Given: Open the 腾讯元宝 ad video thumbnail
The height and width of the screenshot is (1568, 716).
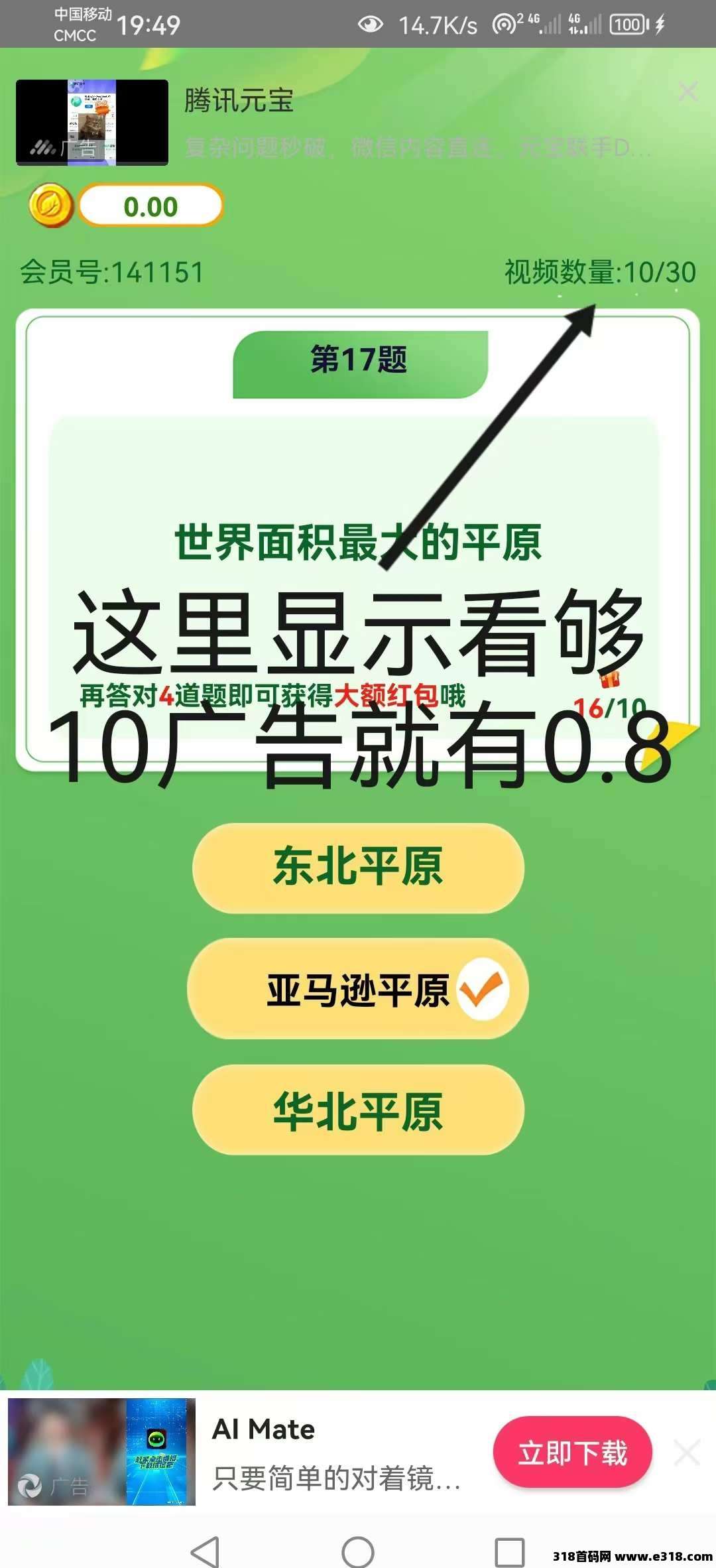Looking at the screenshot, I should tap(92, 122).
